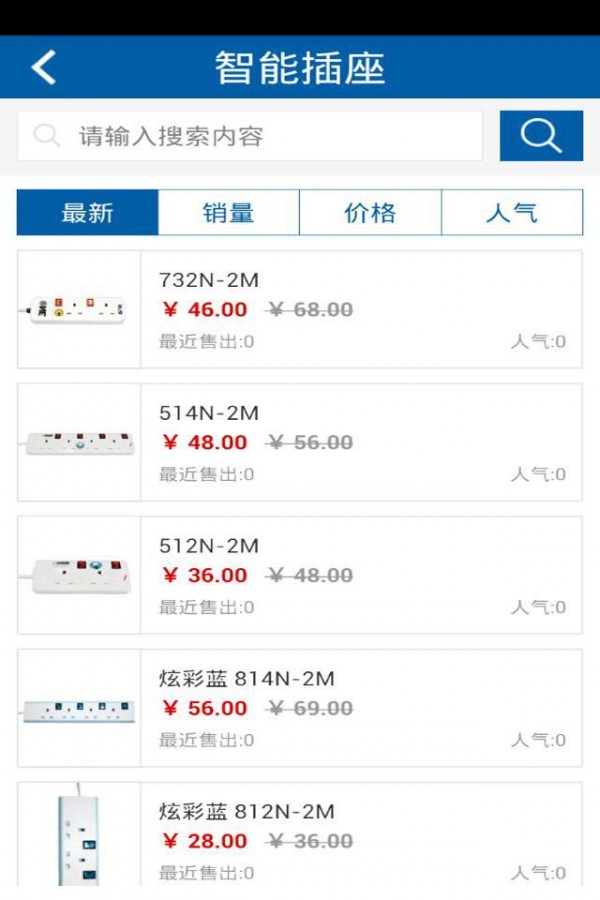Screen dimensions: 600x900
Task: Tap the blue magnifier search button
Action: [x=541, y=136]
